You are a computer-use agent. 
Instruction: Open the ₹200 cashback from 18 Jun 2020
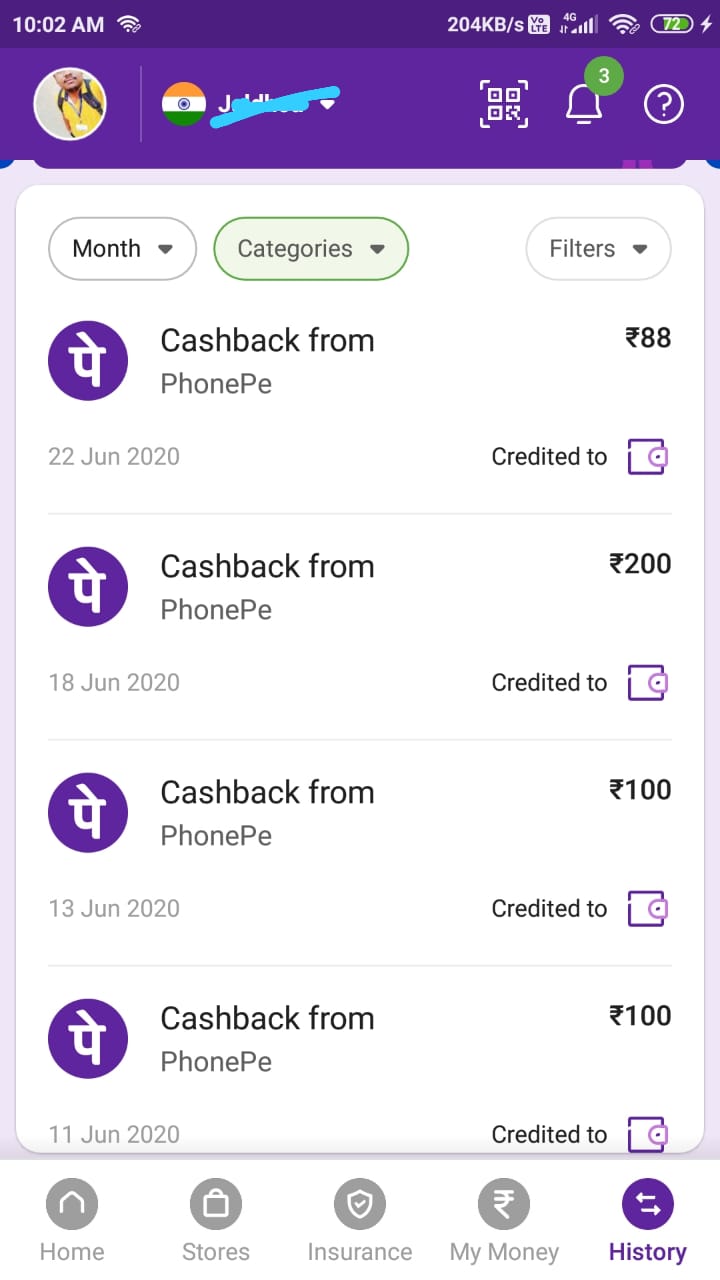click(x=360, y=628)
